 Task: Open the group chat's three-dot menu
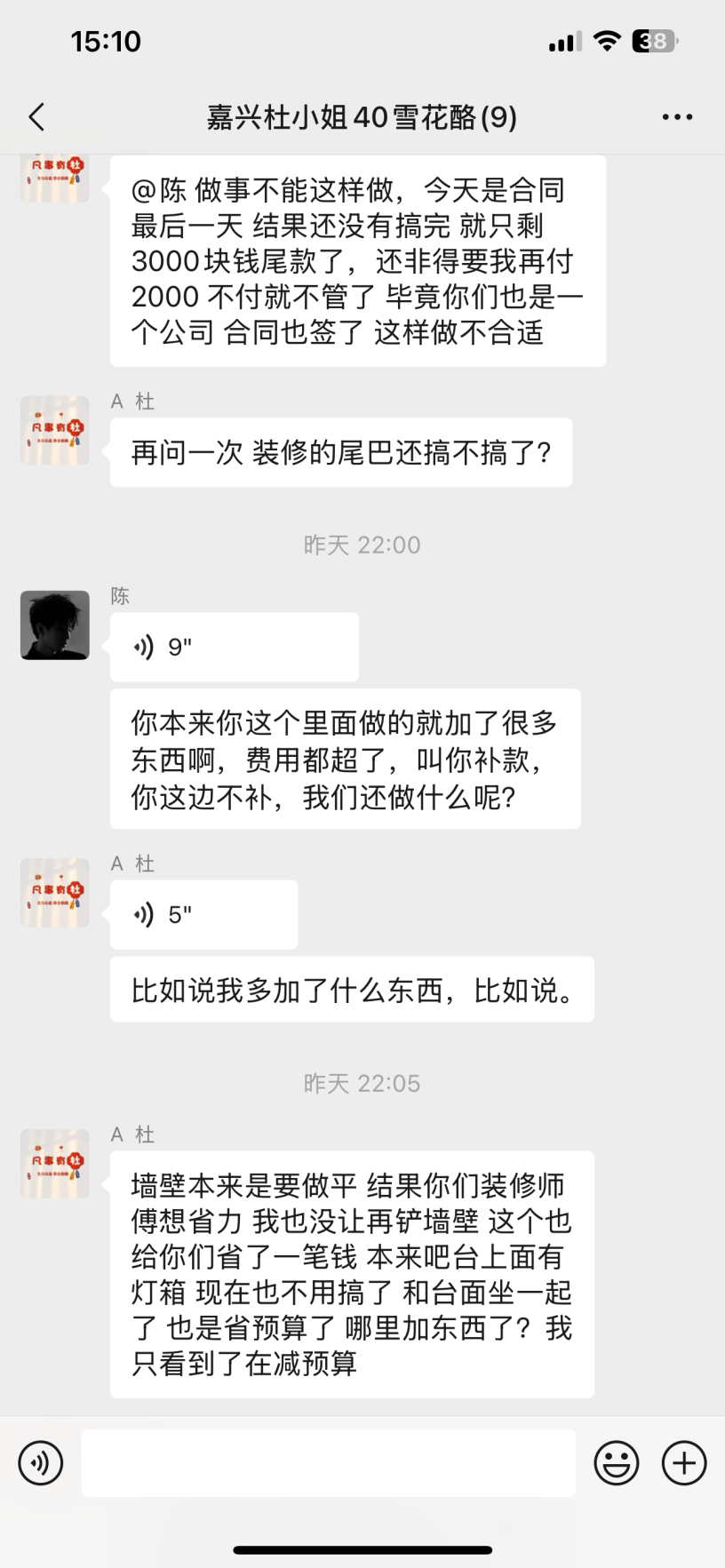pos(677,117)
